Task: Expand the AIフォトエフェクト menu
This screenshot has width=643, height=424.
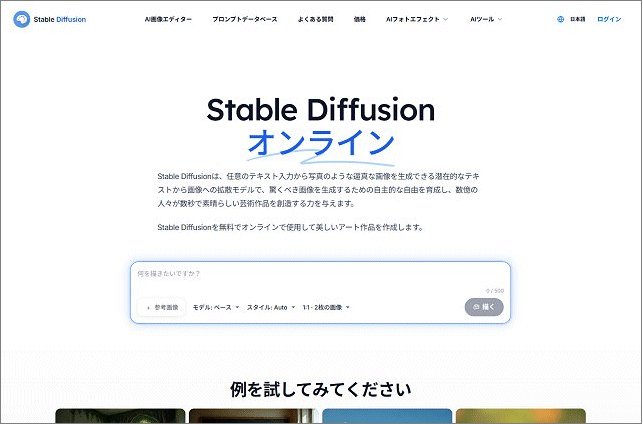Action: coord(417,19)
